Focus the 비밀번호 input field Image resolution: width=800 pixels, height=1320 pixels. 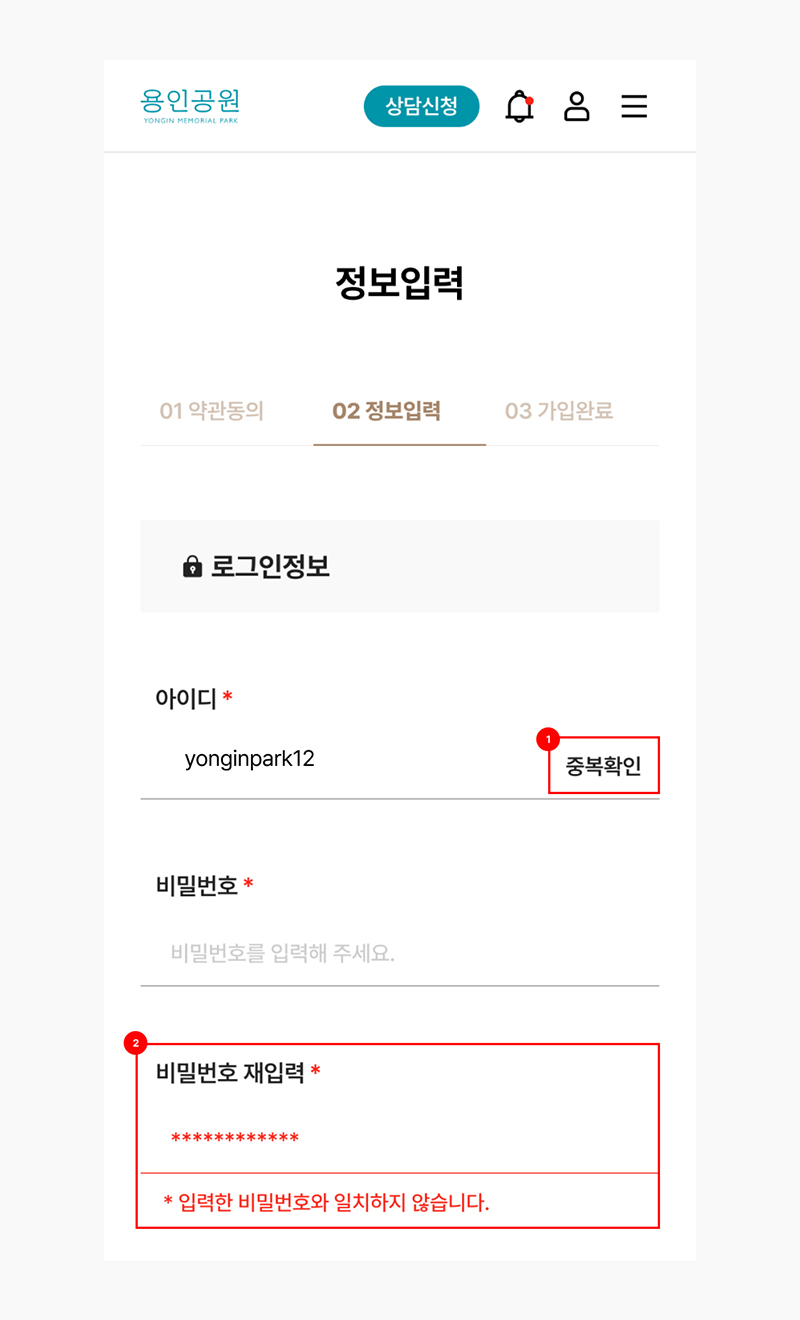coord(400,952)
